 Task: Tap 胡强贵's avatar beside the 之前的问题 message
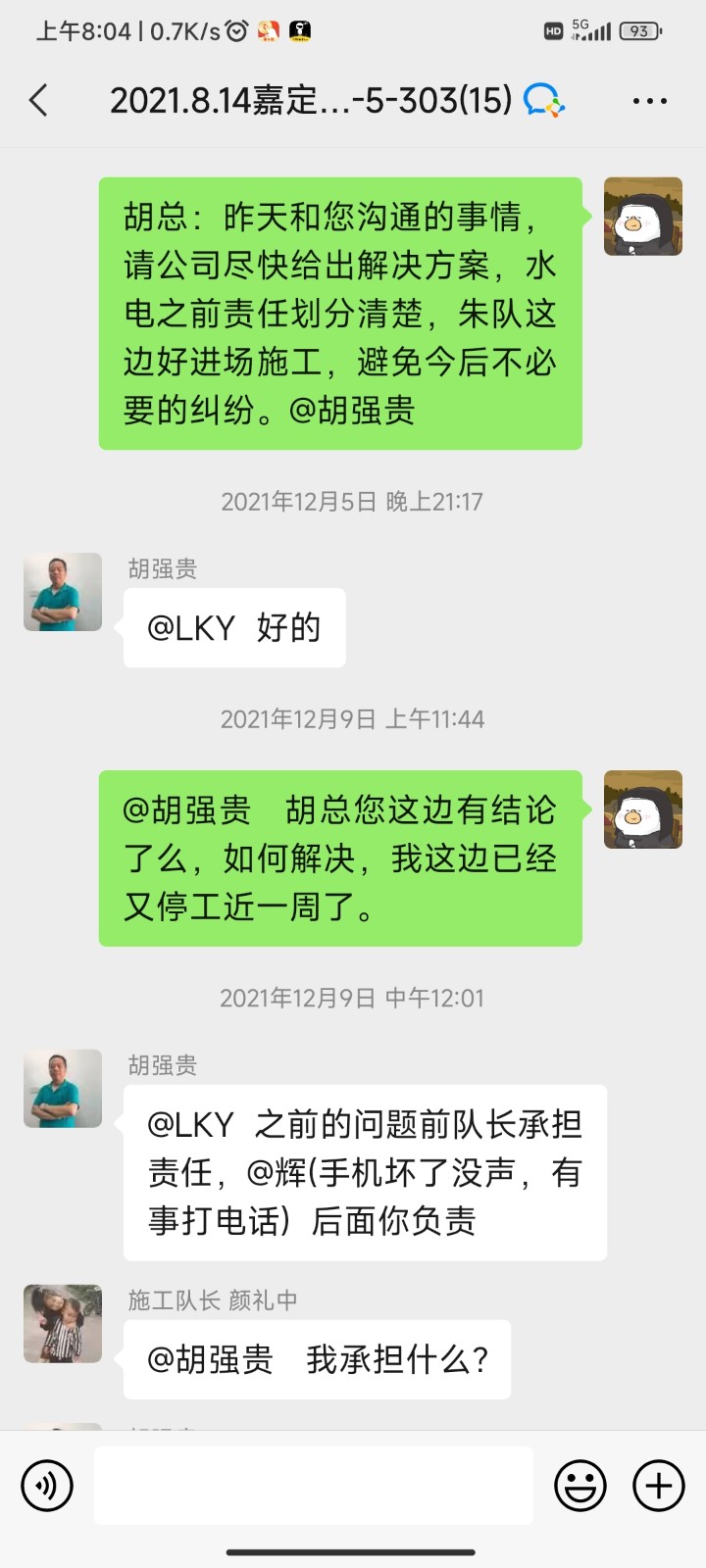click(x=63, y=1089)
